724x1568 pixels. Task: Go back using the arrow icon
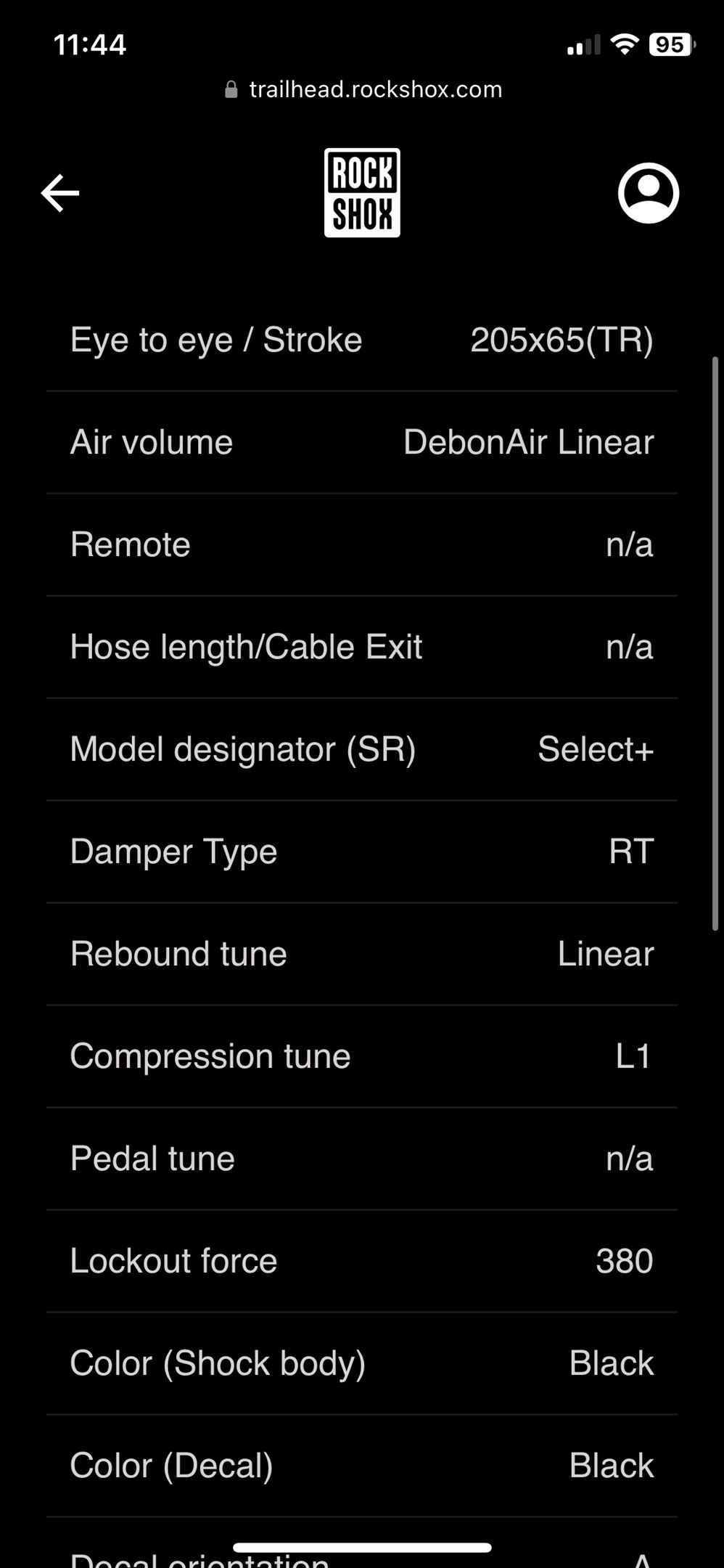[59, 193]
